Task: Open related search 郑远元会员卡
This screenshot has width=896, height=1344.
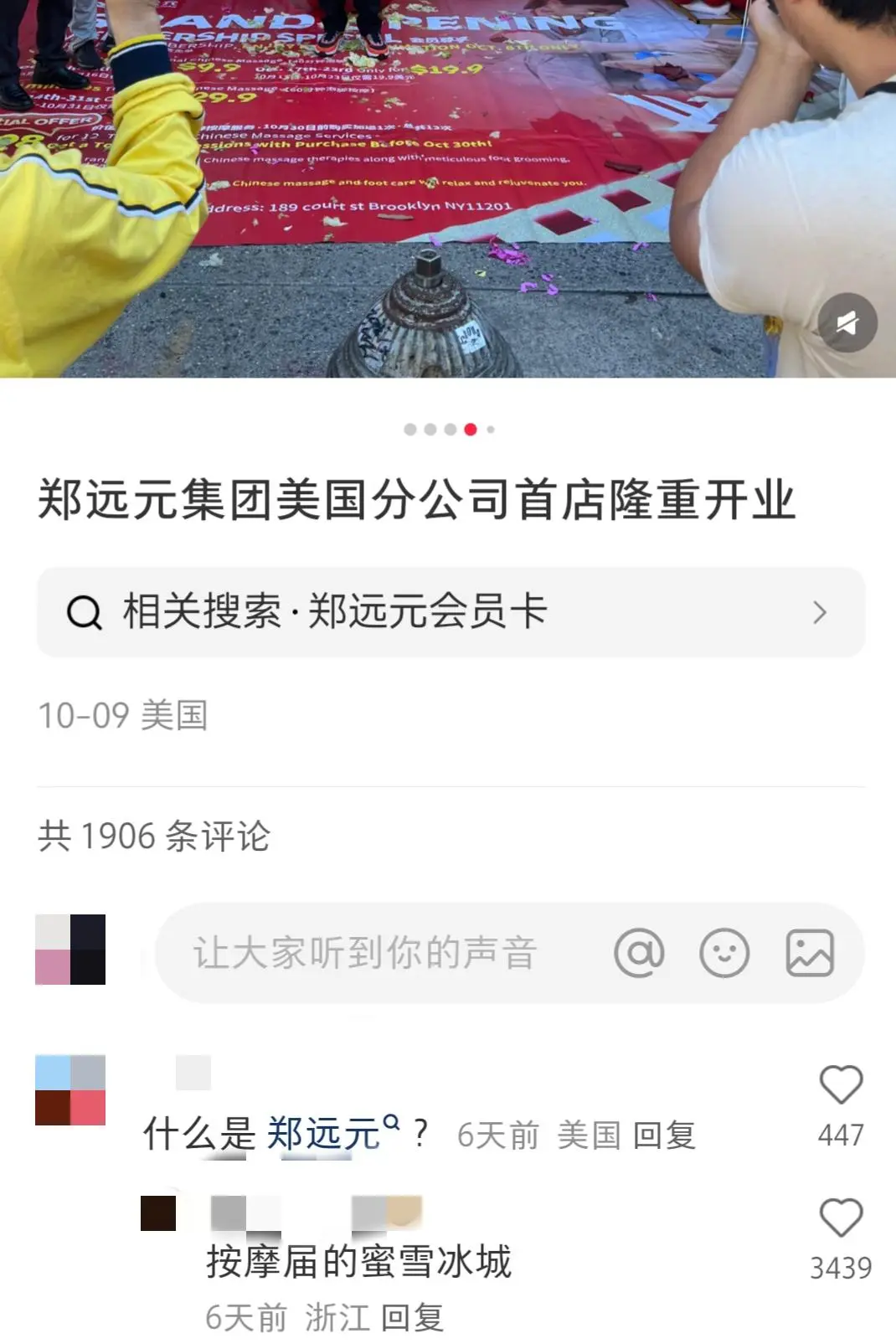Action: [451, 612]
